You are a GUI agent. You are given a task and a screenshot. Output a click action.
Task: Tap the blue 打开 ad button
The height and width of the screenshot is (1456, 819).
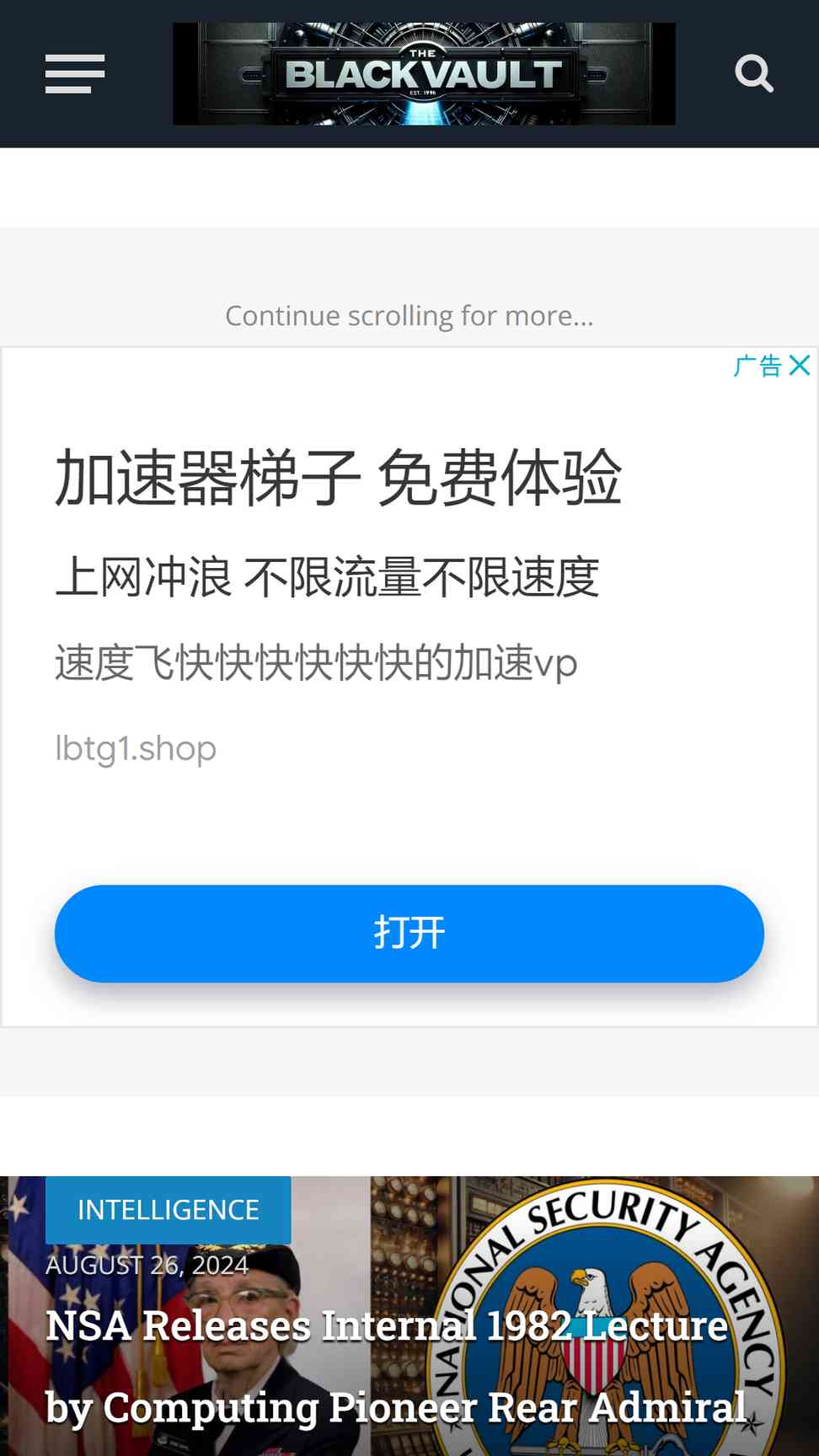click(409, 934)
